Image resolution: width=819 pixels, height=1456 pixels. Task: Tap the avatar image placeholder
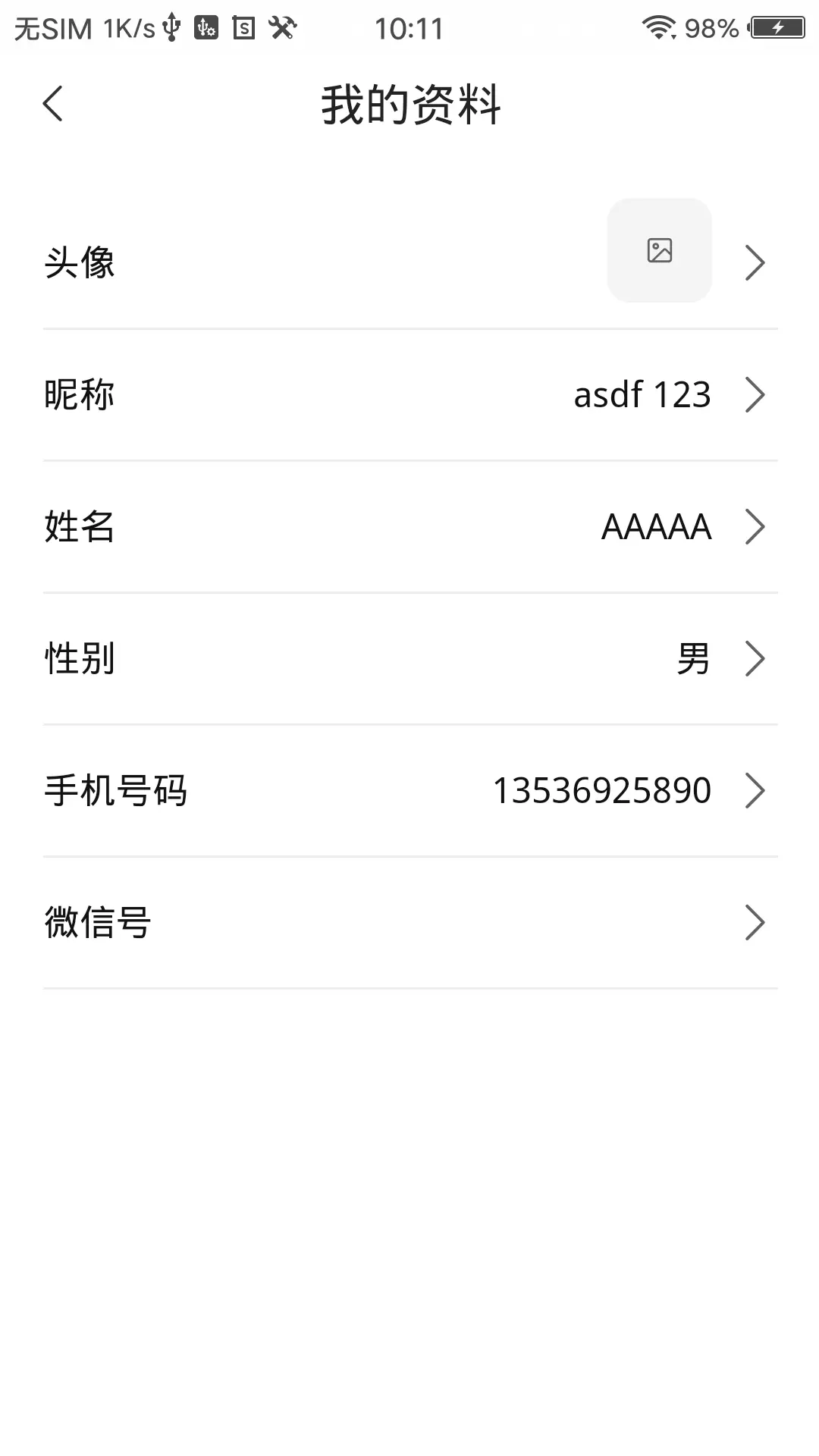point(660,250)
